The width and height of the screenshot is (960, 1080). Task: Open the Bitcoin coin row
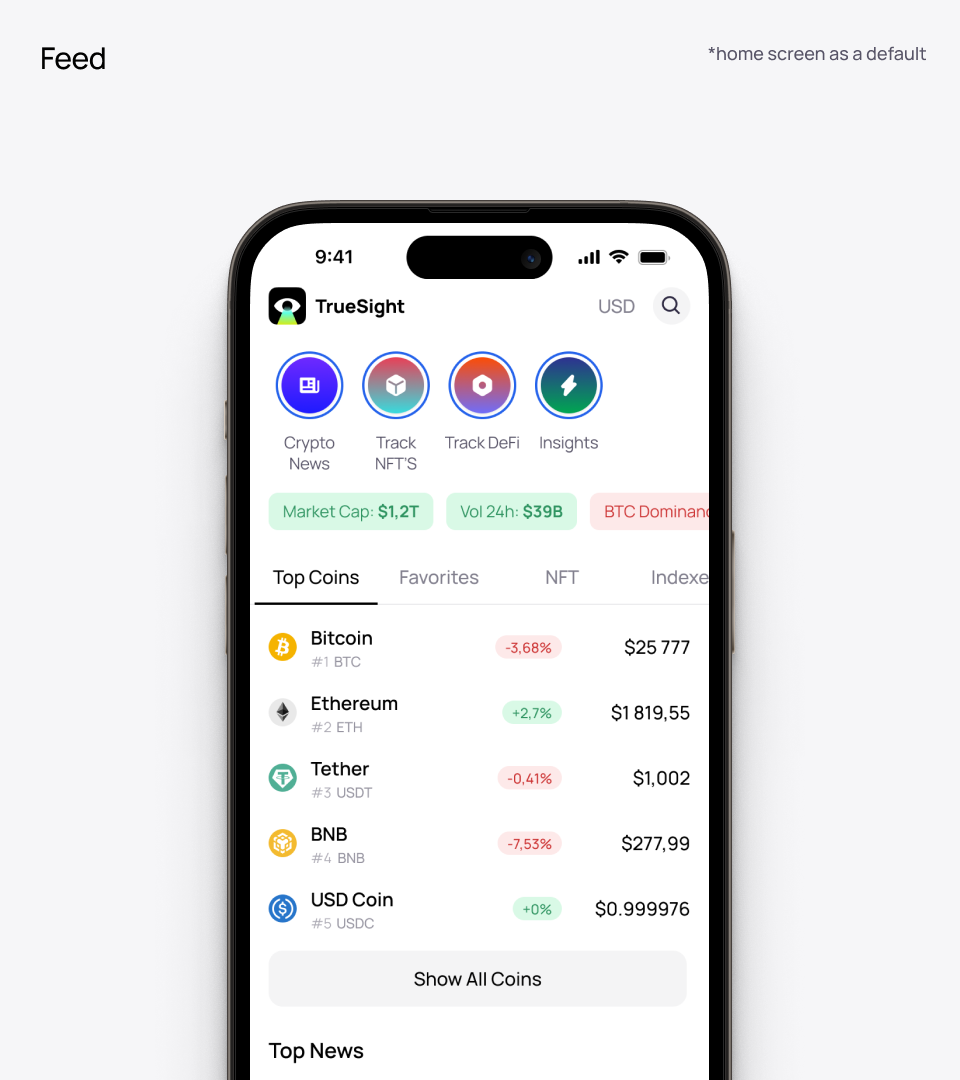478,648
